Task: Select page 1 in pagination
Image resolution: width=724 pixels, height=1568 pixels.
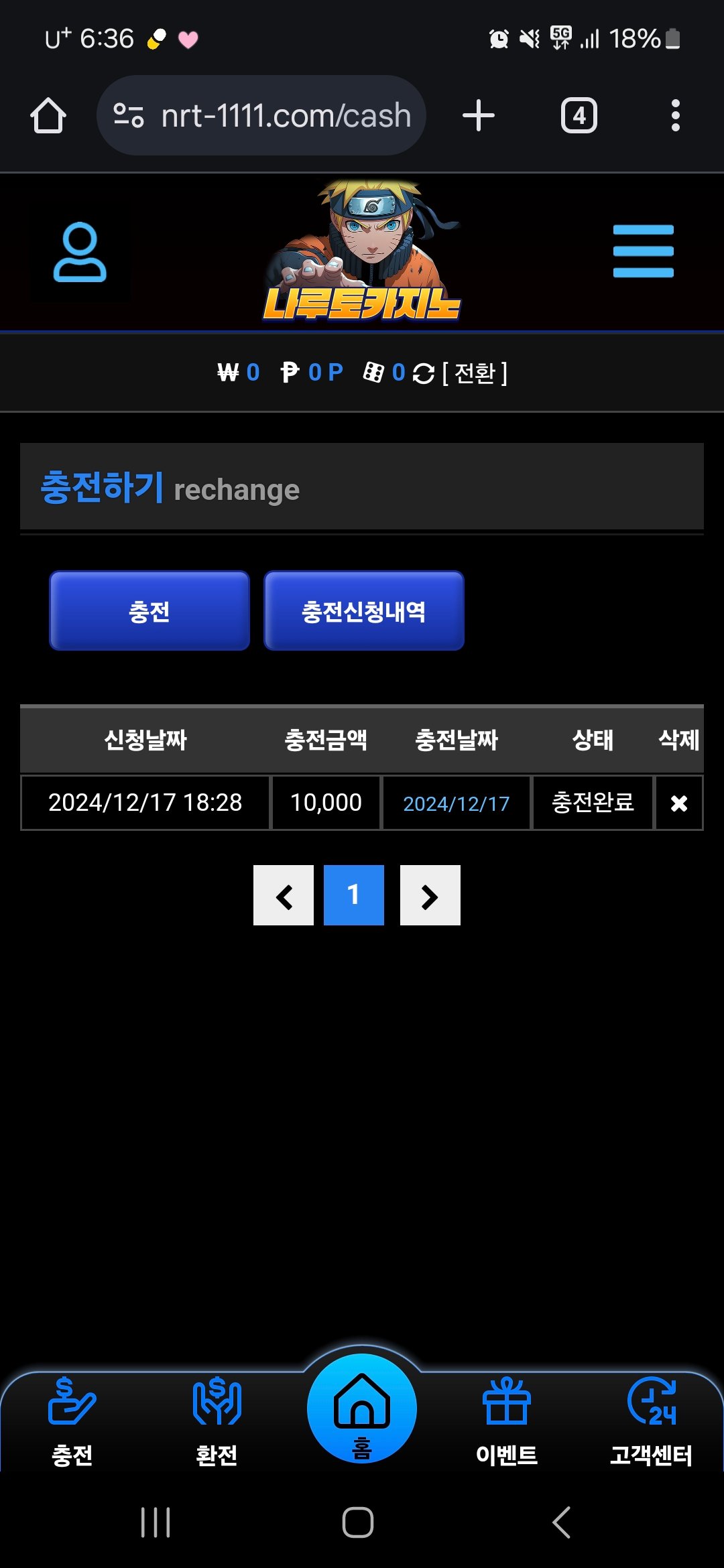Action: [x=354, y=895]
